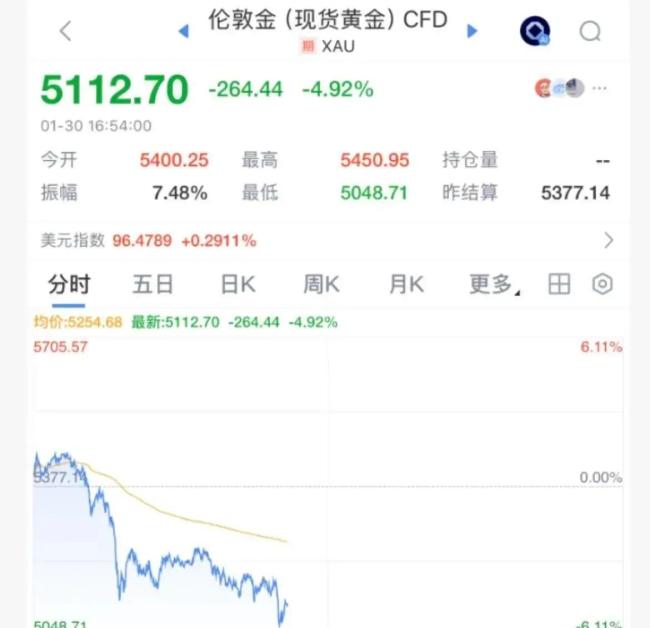Open the round blue assistant icon
The image size is (650, 628).
click(x=535, y=31)
